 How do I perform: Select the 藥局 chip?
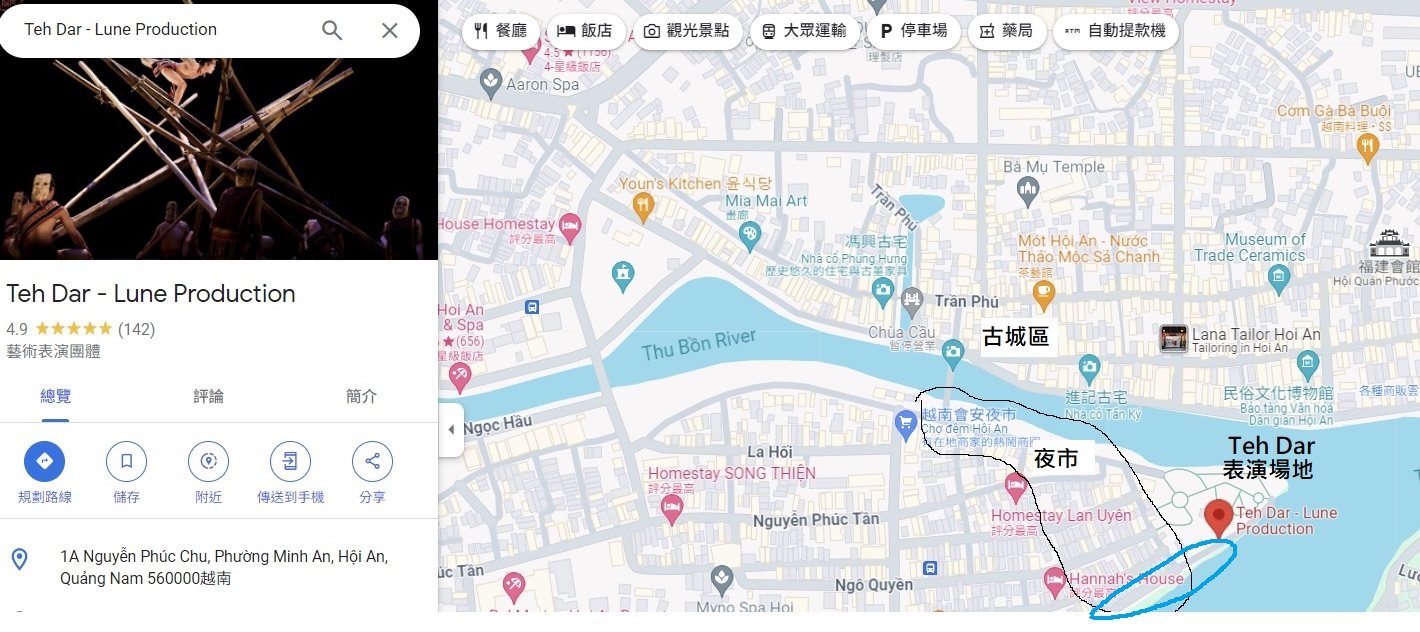point(1006,31)
